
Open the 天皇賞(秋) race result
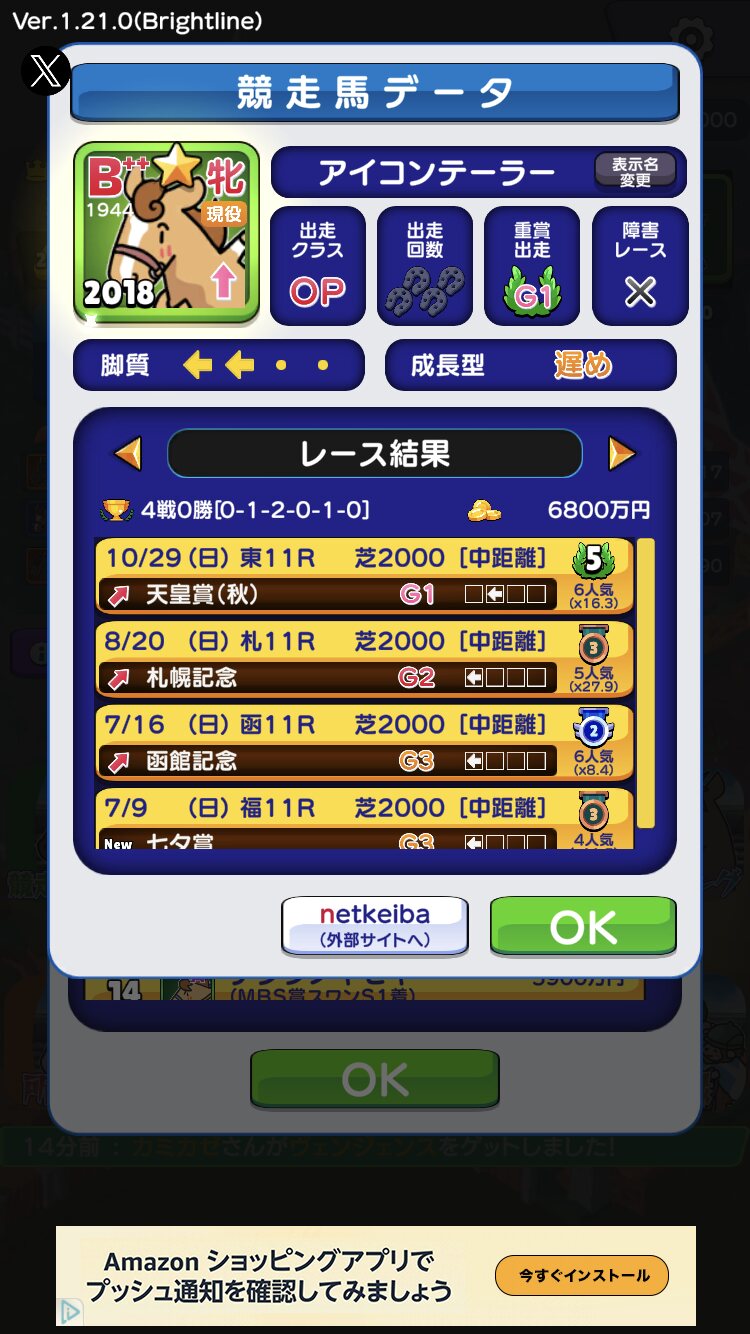365,577
